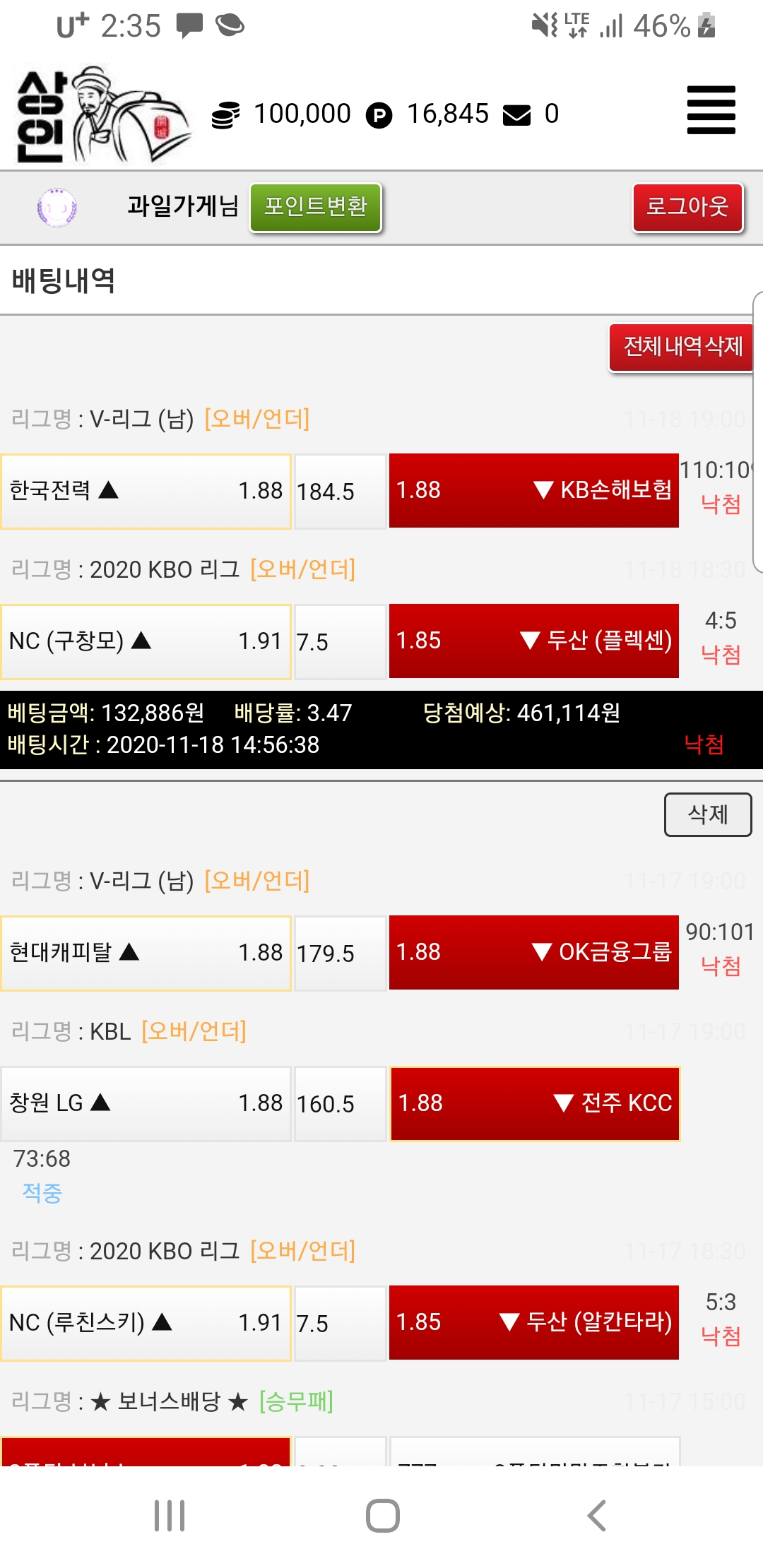Delete all history with 전체 내역삭제
Viewport: 763px width, 1568px height.
[x=682, y=347]
